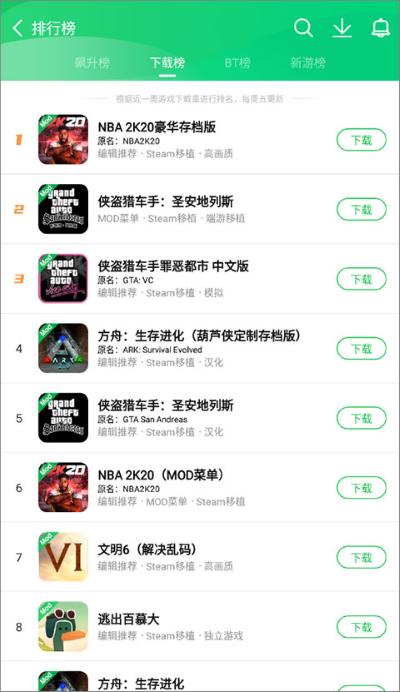Download 侠盗猎车手罪恶都市 中文版
This screenshot has width=400, height=692.
coord(362,279)
